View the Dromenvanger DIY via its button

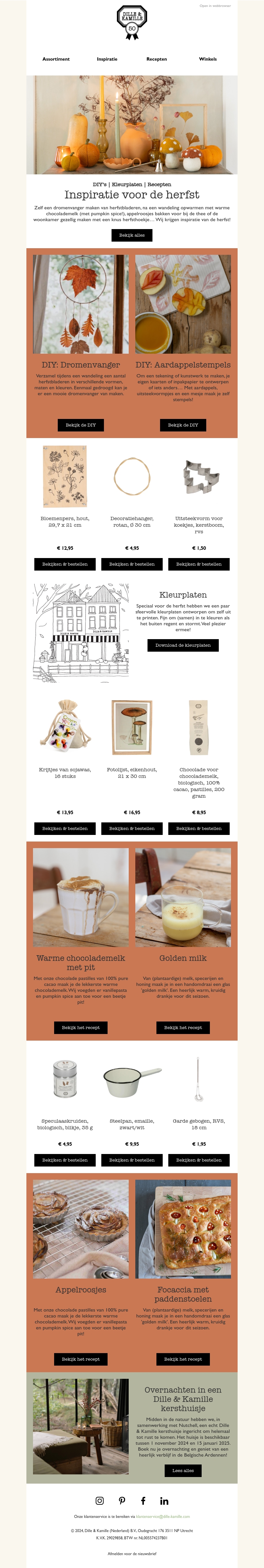(x=81, y=425)
